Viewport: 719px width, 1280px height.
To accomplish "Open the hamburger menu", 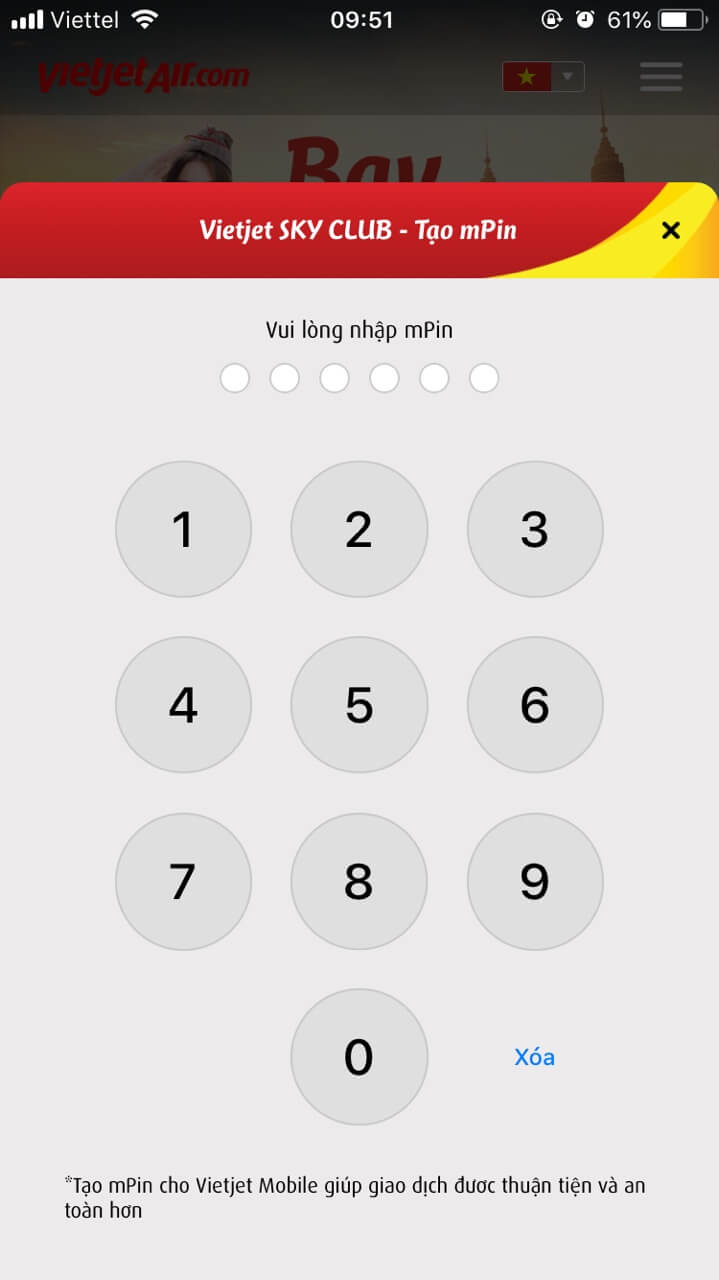I will click(x=661, y=76).
